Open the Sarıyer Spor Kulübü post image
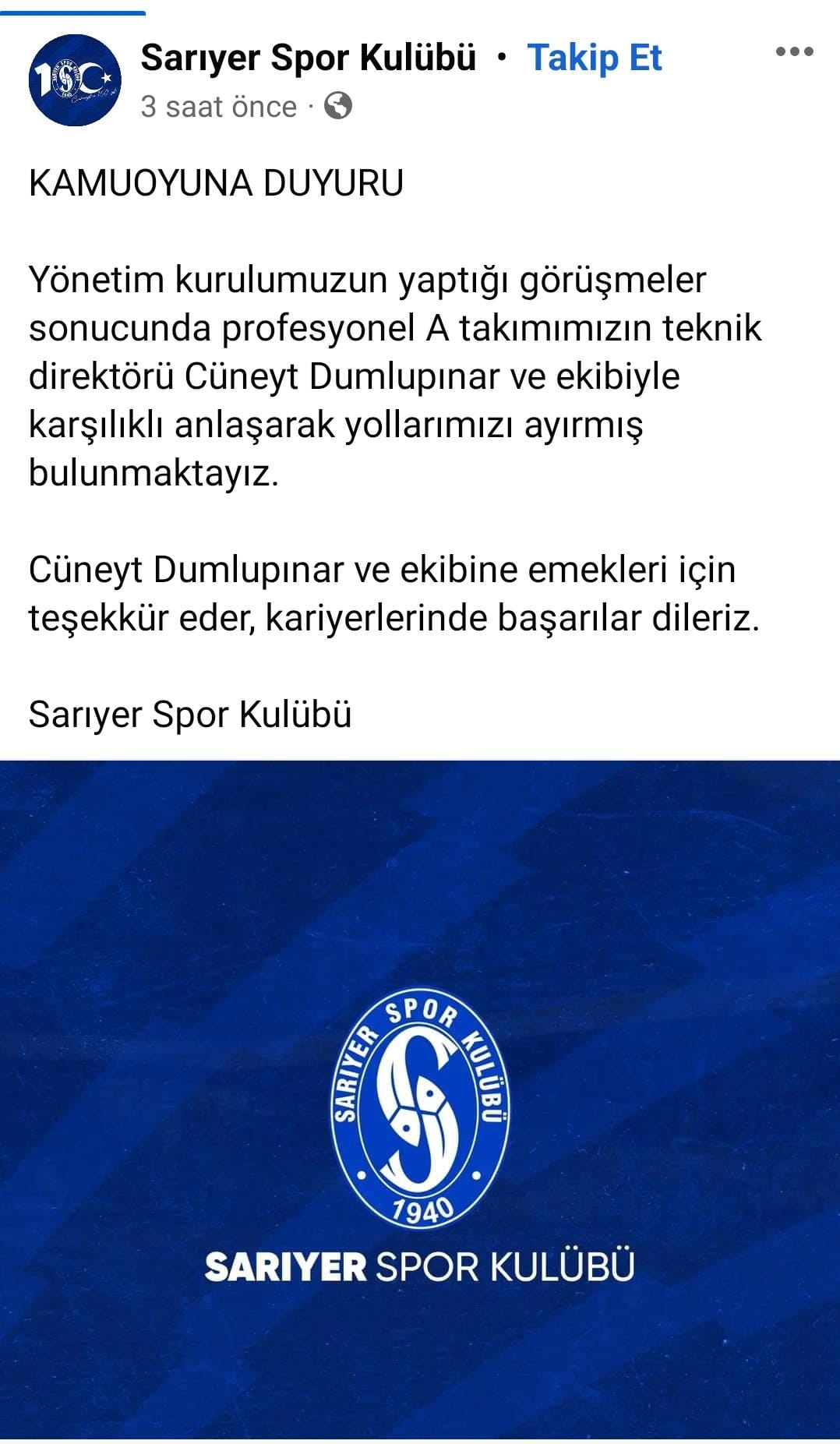 coord(420,1099)
